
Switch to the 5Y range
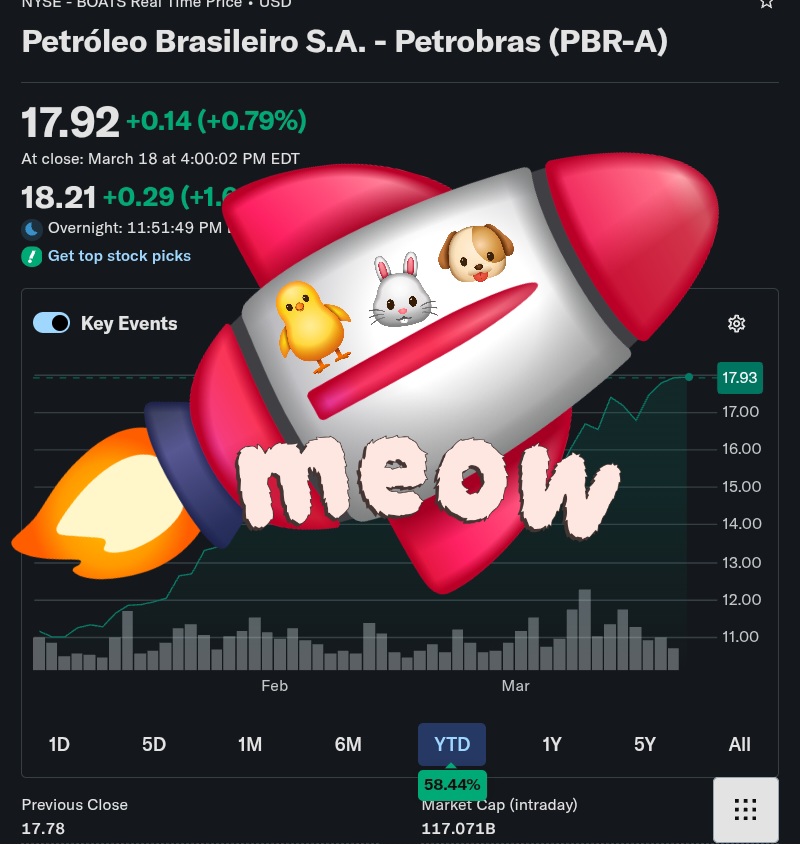coord(645,744)
